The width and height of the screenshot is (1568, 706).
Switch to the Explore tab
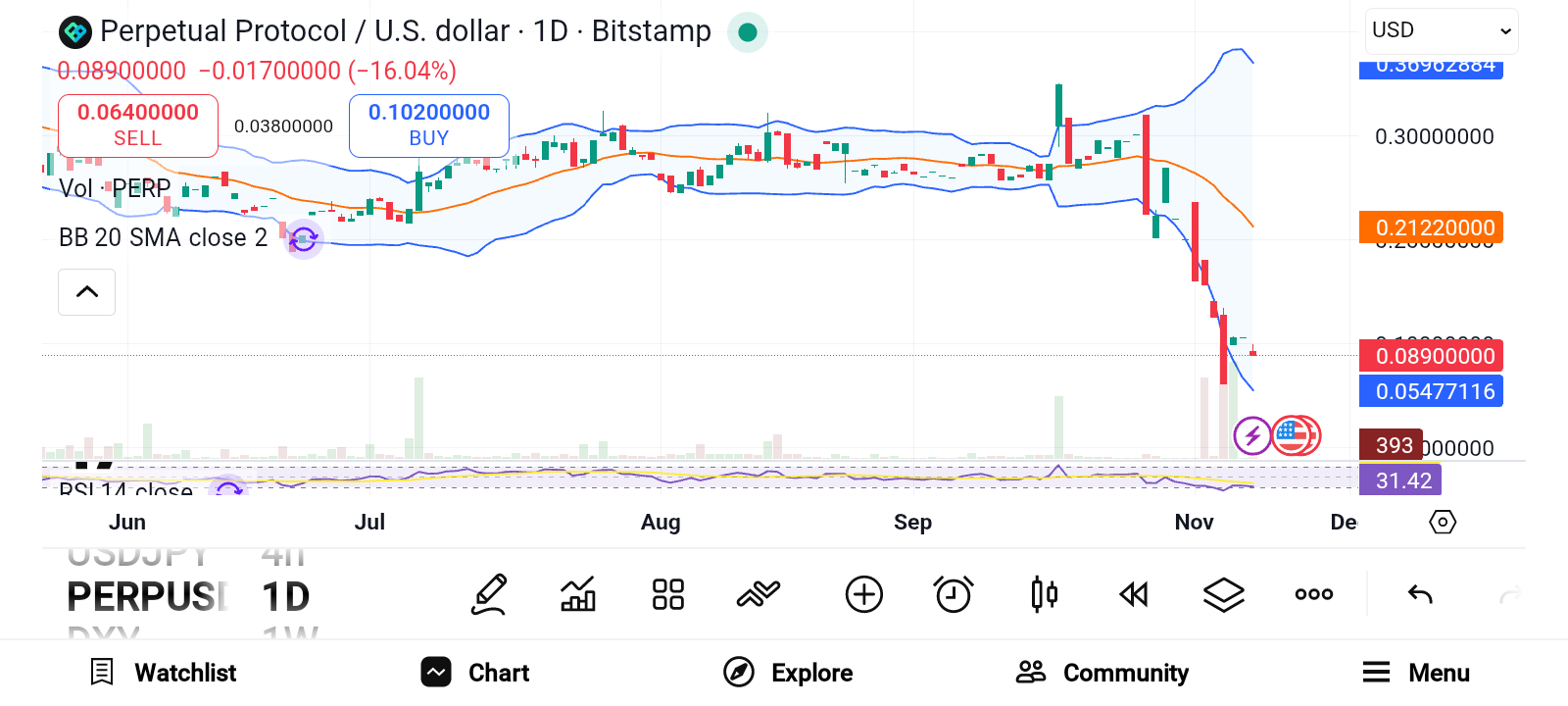tap(788, 673)
